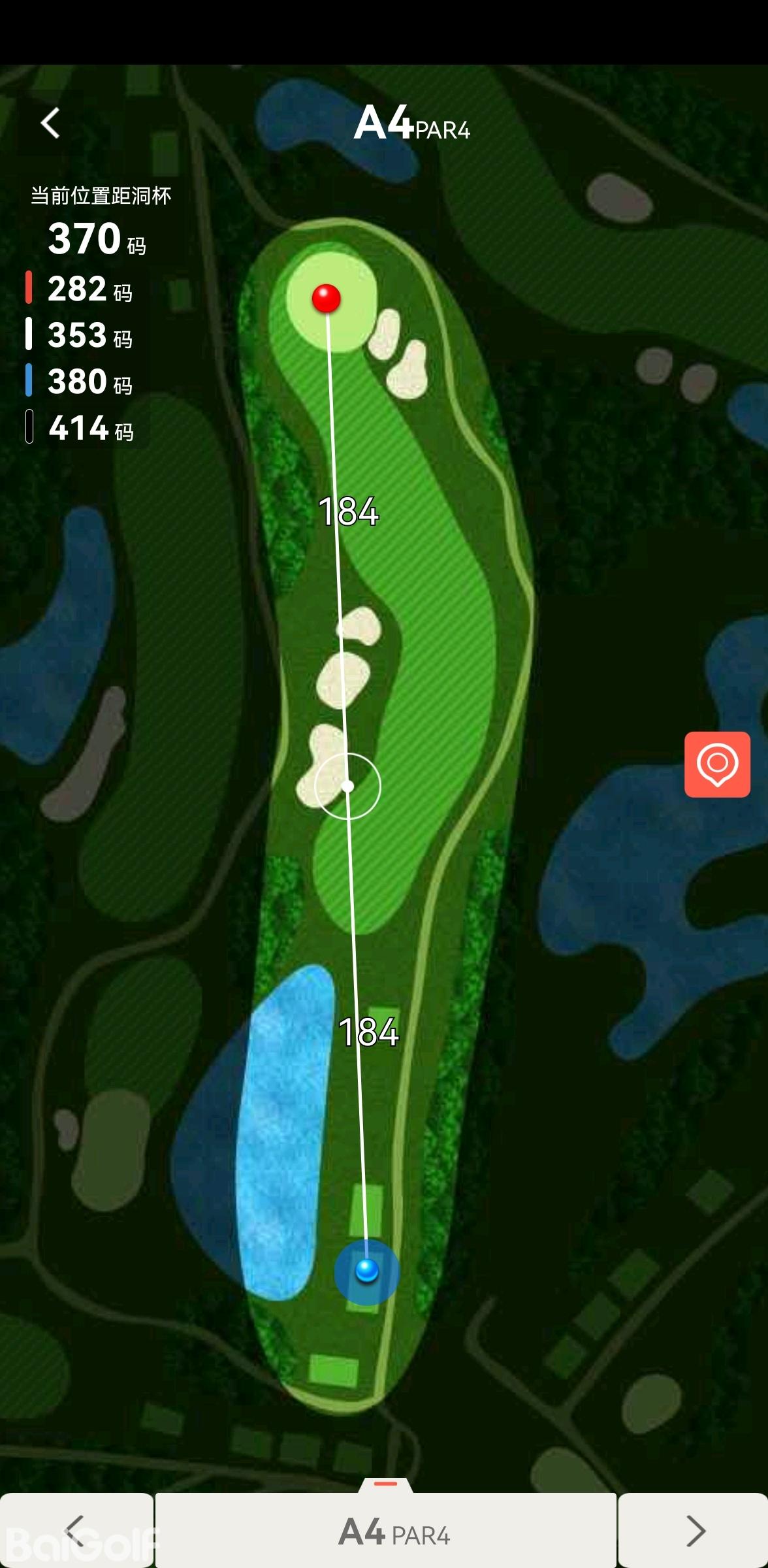The width and height of the screenshot is (768, 1568).
Task: Go back using the top-left arrow
Action: 50,123
